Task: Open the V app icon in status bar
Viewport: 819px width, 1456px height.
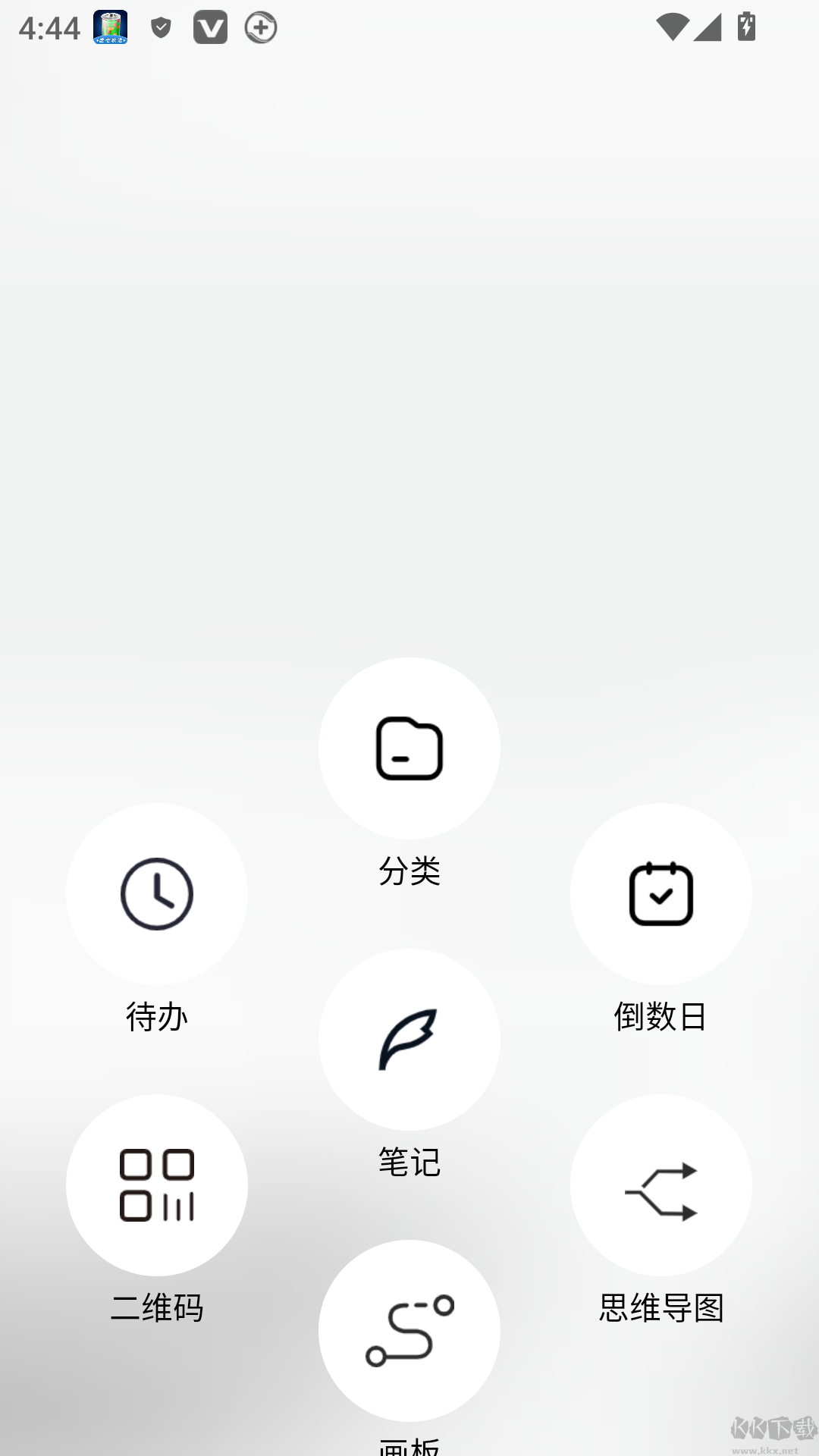Action: (x=211, y=28)
